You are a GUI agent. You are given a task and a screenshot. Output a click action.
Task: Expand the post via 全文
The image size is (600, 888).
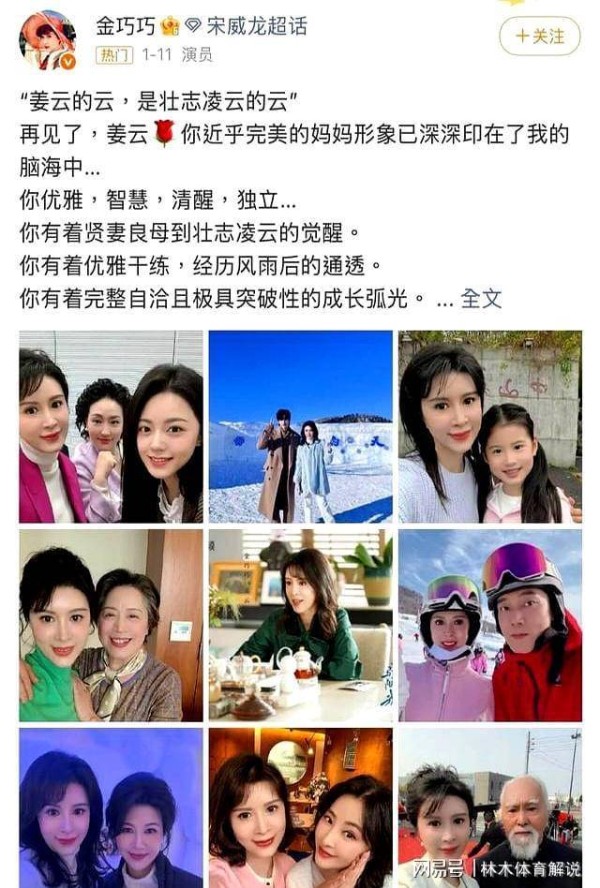point(480,298)
